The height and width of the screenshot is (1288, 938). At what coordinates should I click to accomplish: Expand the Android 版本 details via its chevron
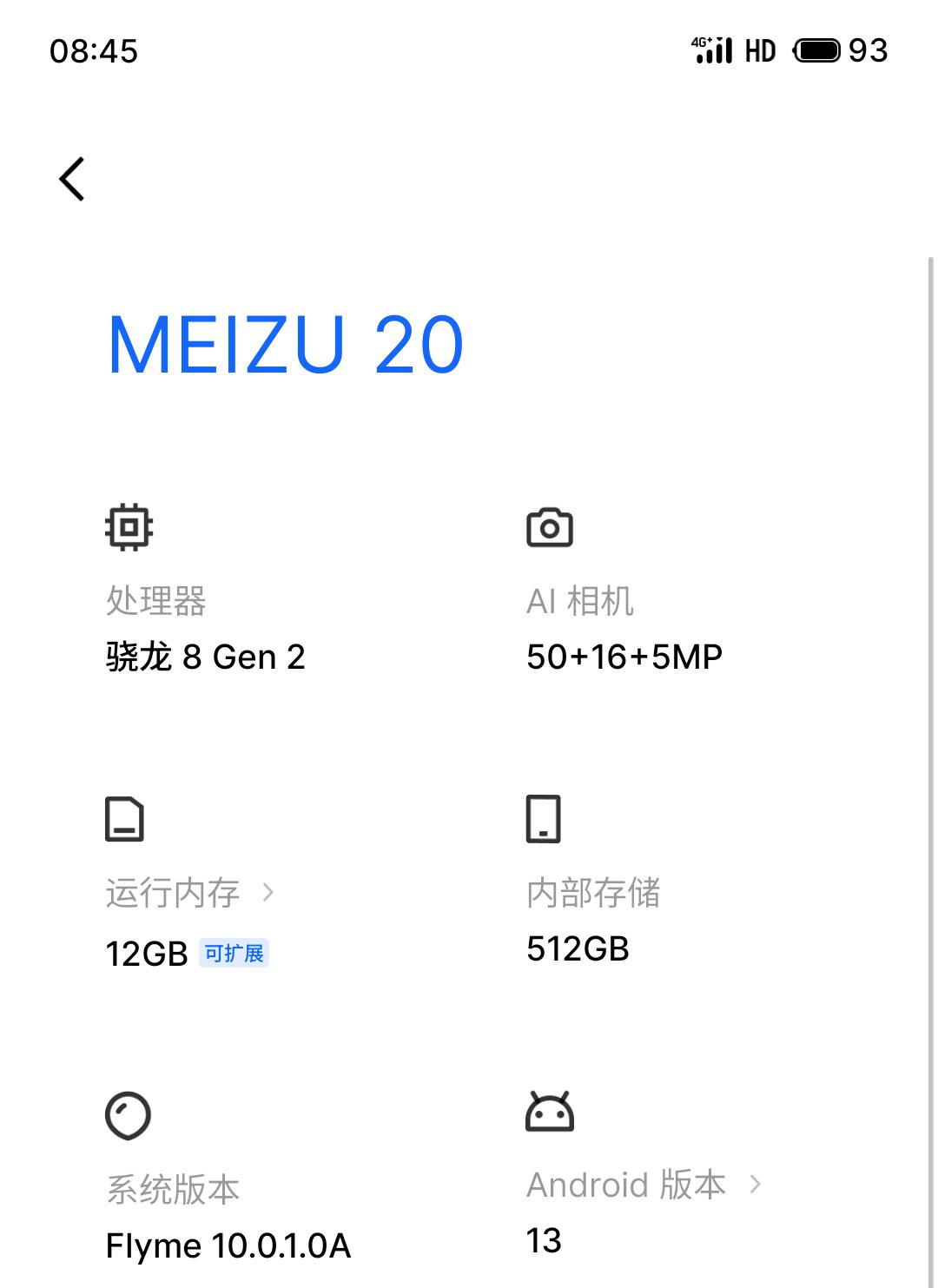[x=757, y=1184]
